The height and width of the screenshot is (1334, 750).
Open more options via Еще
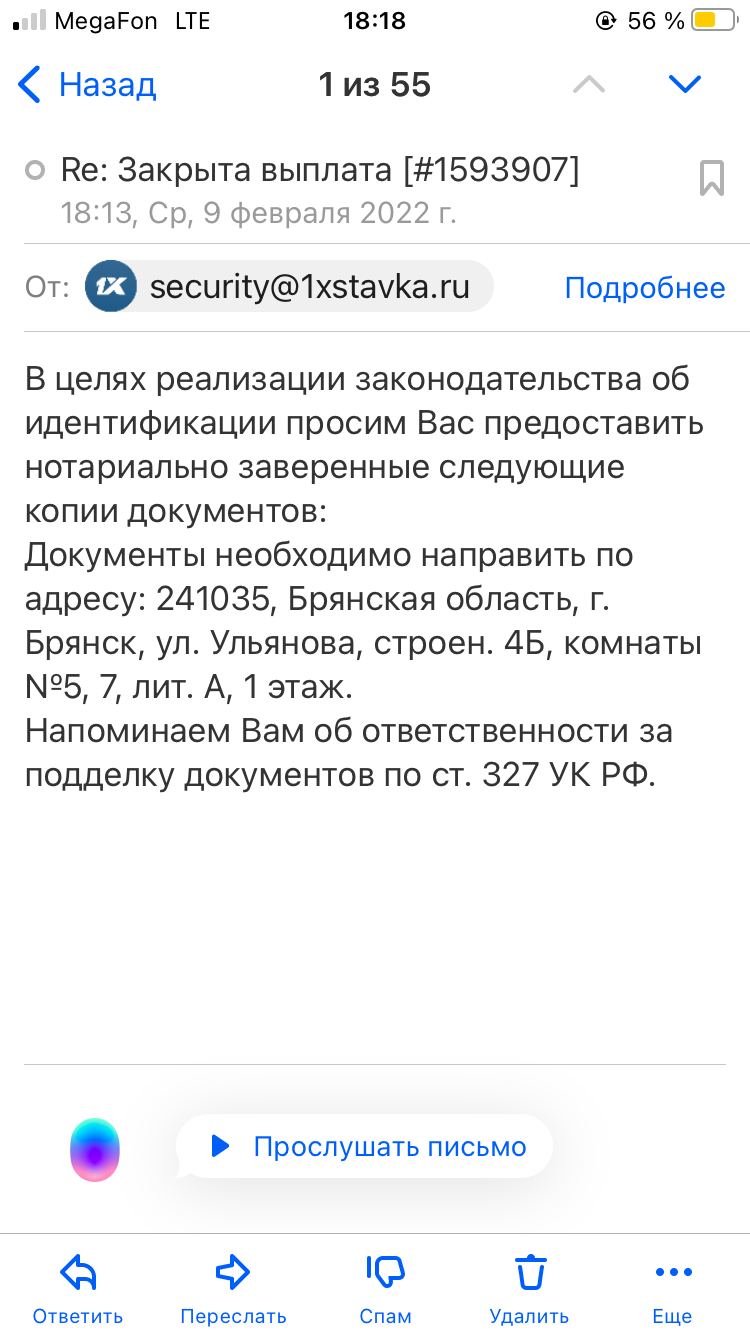[673, 1290]
